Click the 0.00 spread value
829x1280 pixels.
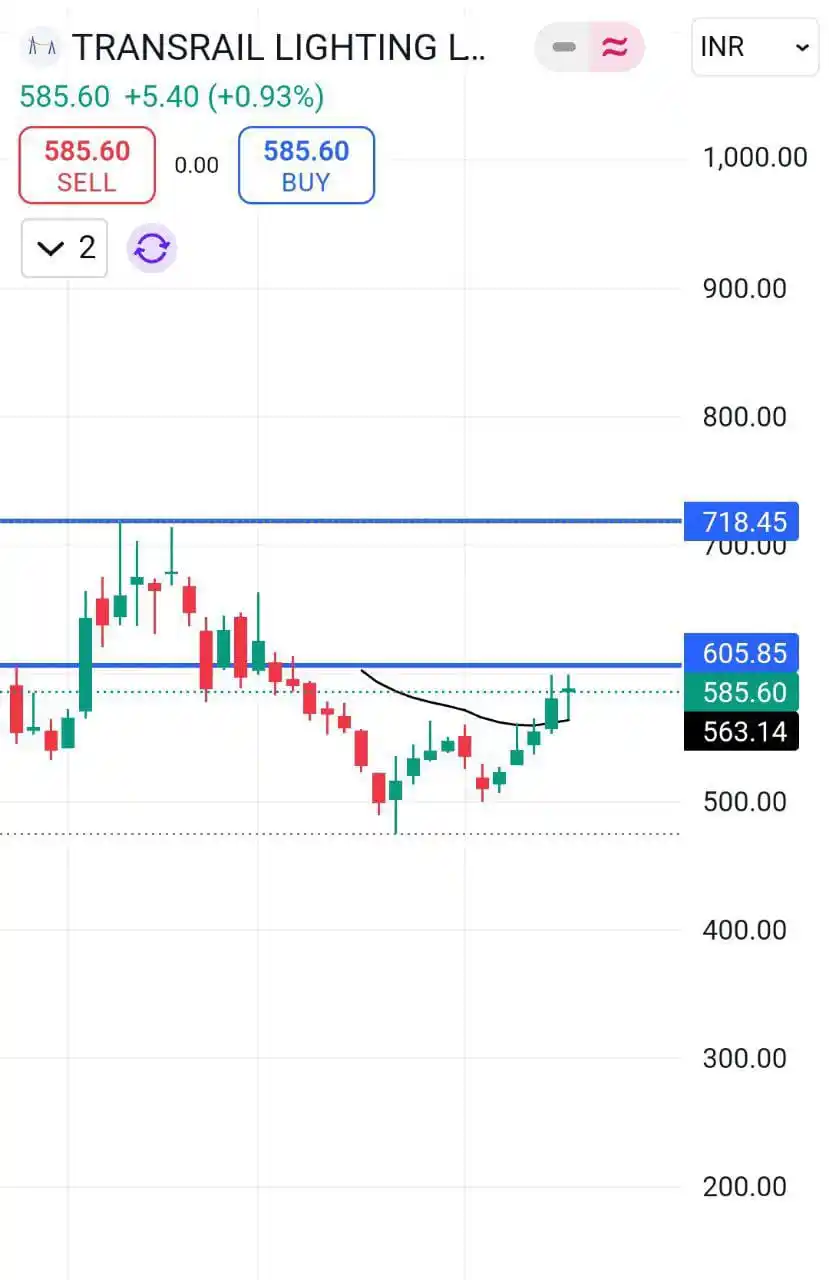tap(196, 166)
